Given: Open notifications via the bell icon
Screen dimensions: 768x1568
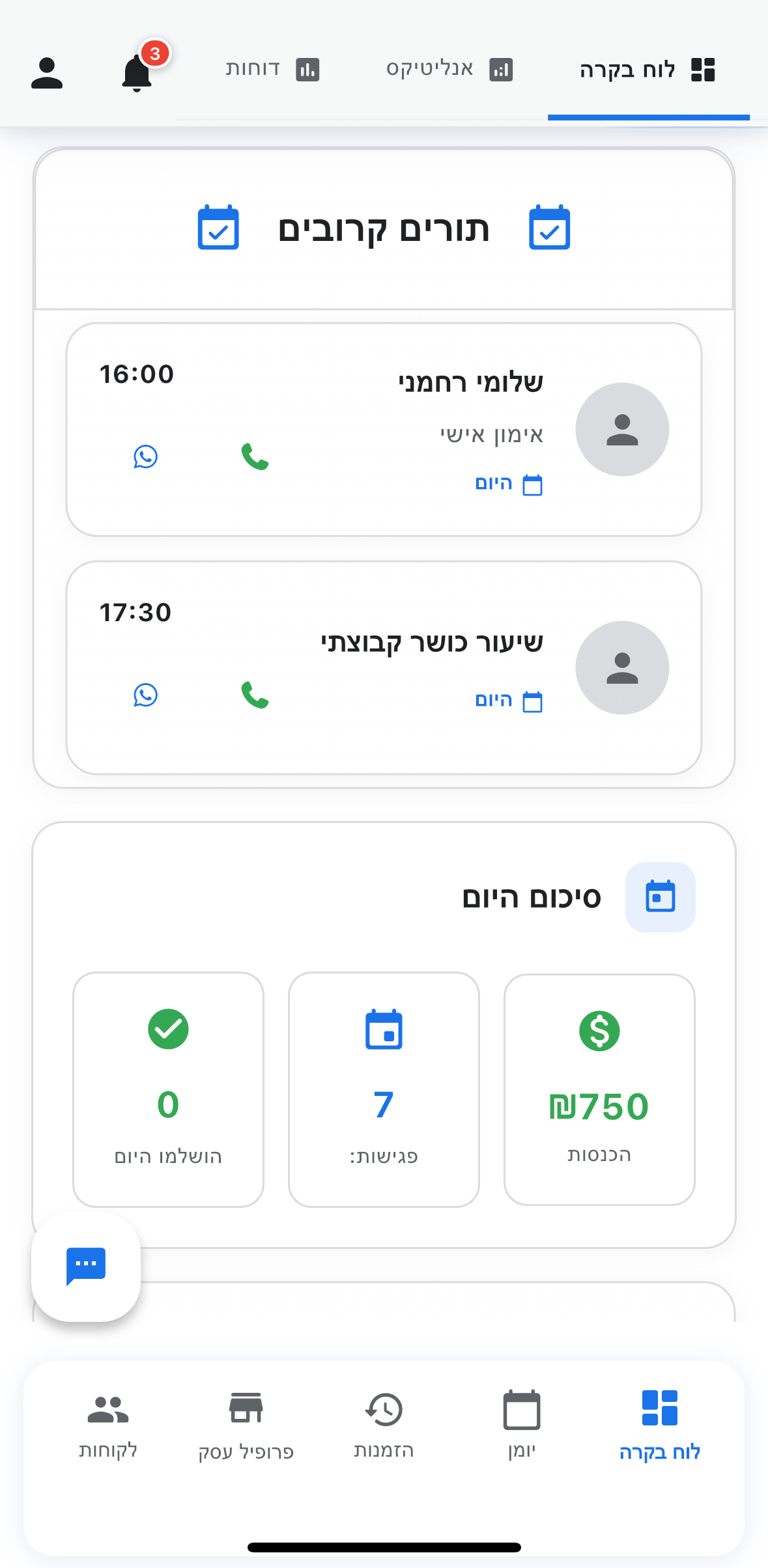Looking at the screenshot, I should pyautogui.click(x=135, y=72).
